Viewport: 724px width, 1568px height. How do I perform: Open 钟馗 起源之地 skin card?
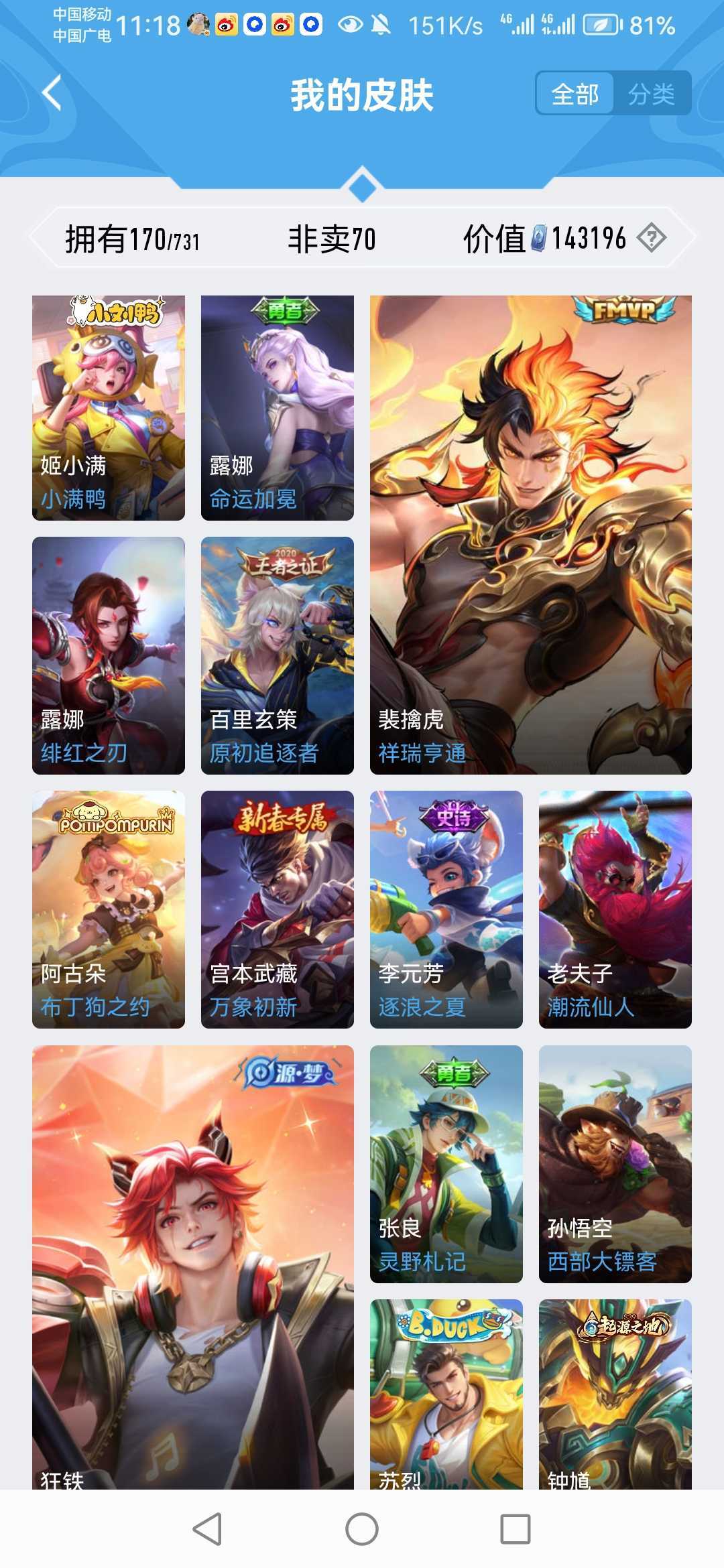(x=615, y=1394)
